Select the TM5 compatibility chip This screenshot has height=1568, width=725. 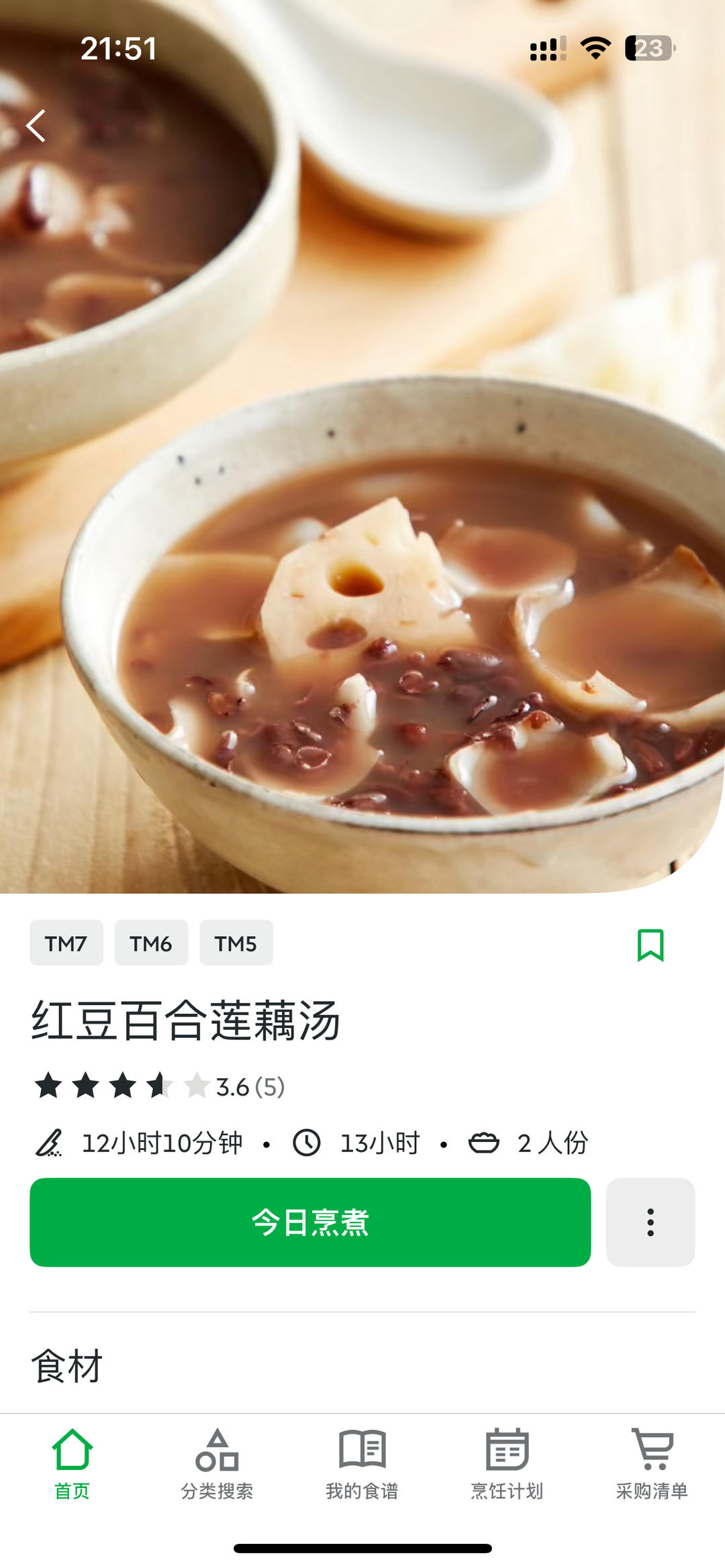[236, 943]
